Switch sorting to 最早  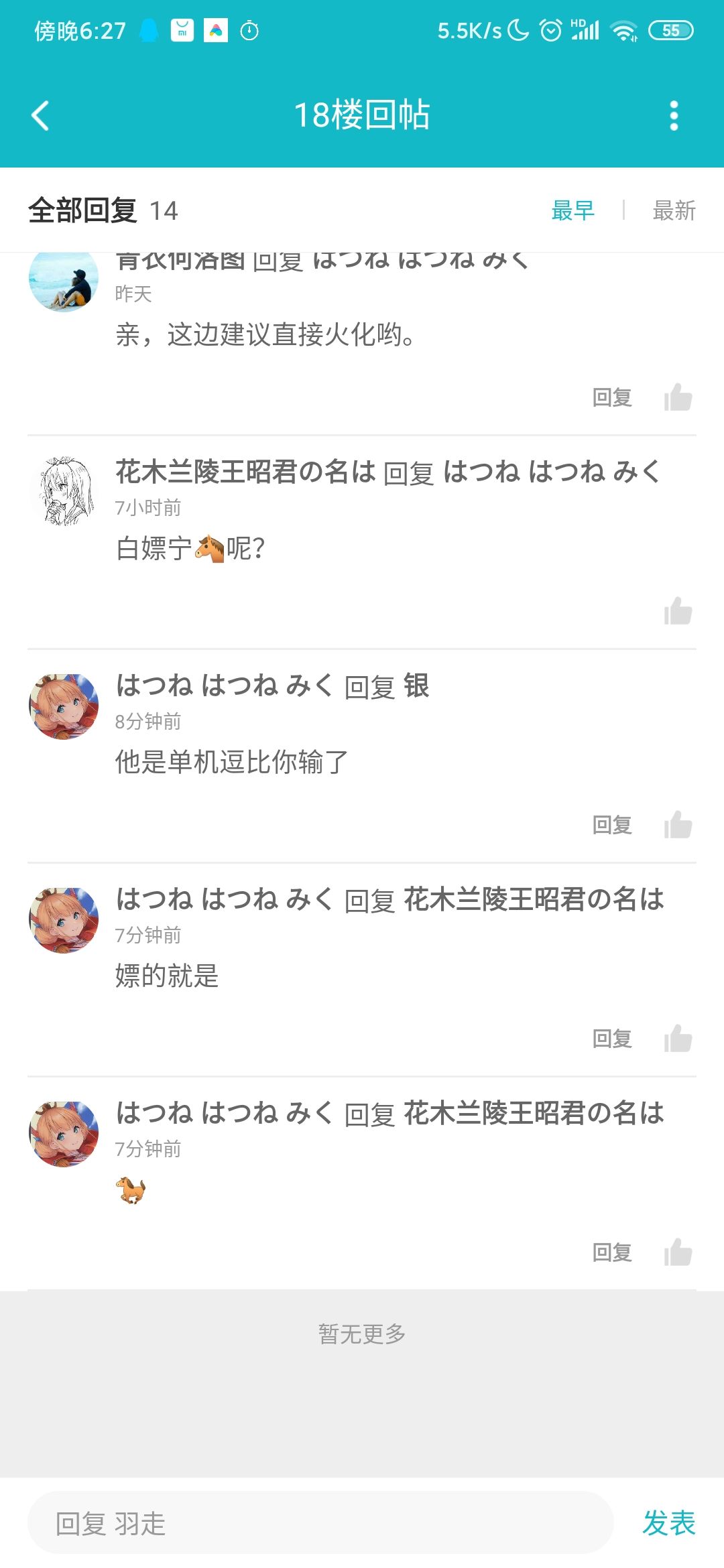[x=572, y=210]
